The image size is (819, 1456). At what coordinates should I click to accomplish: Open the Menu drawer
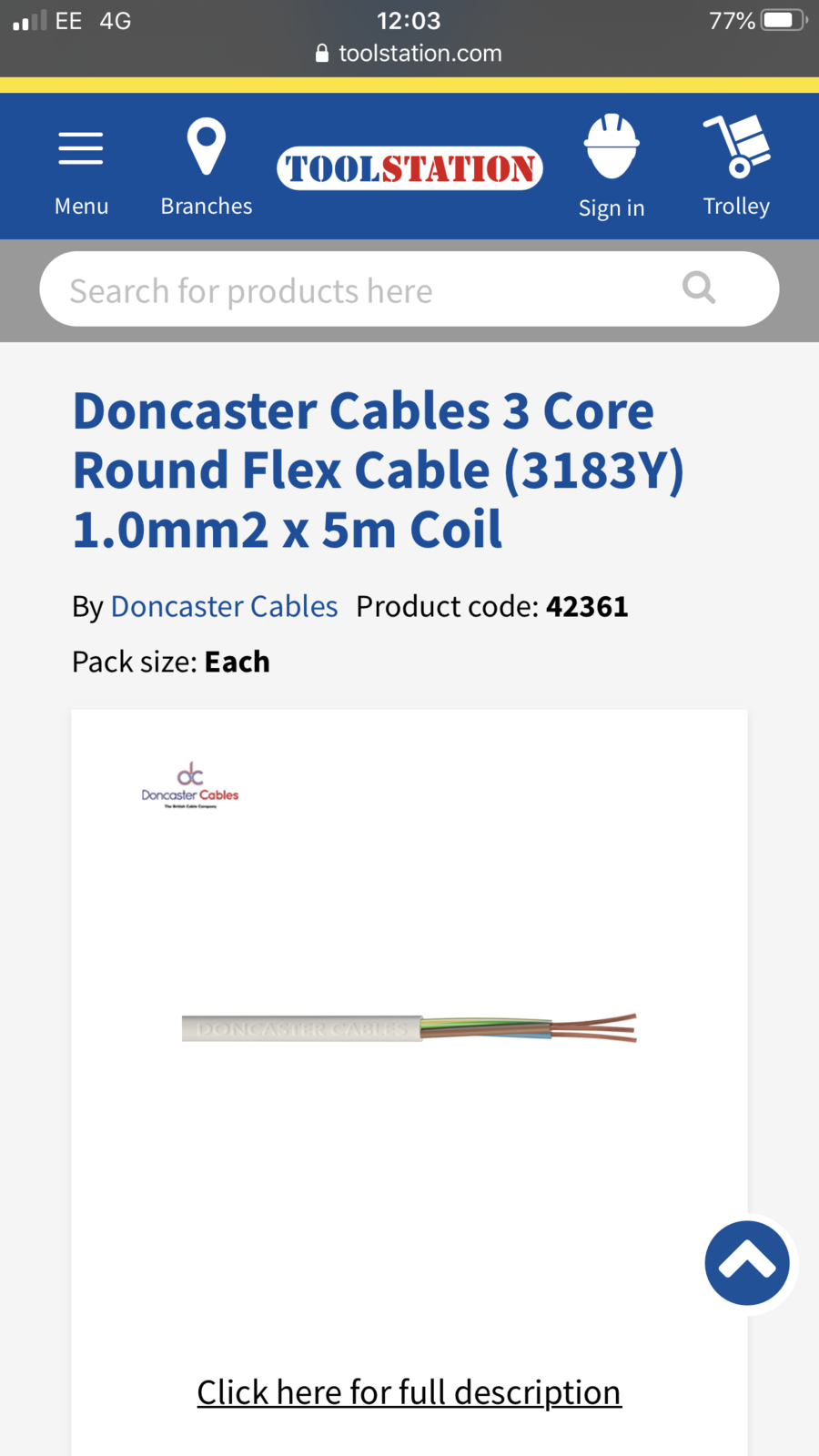[81, 167]
